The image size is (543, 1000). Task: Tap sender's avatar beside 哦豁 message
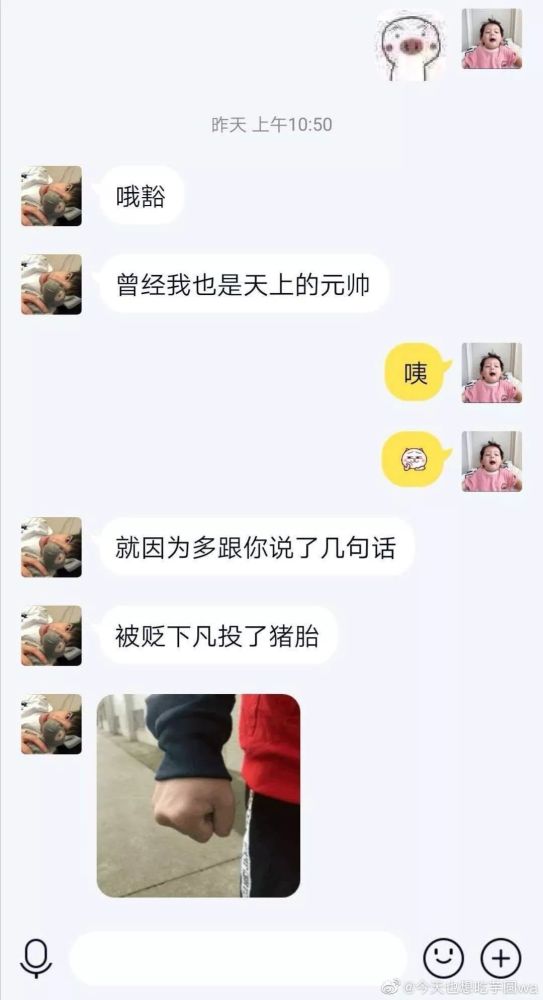tap(51, 196)
